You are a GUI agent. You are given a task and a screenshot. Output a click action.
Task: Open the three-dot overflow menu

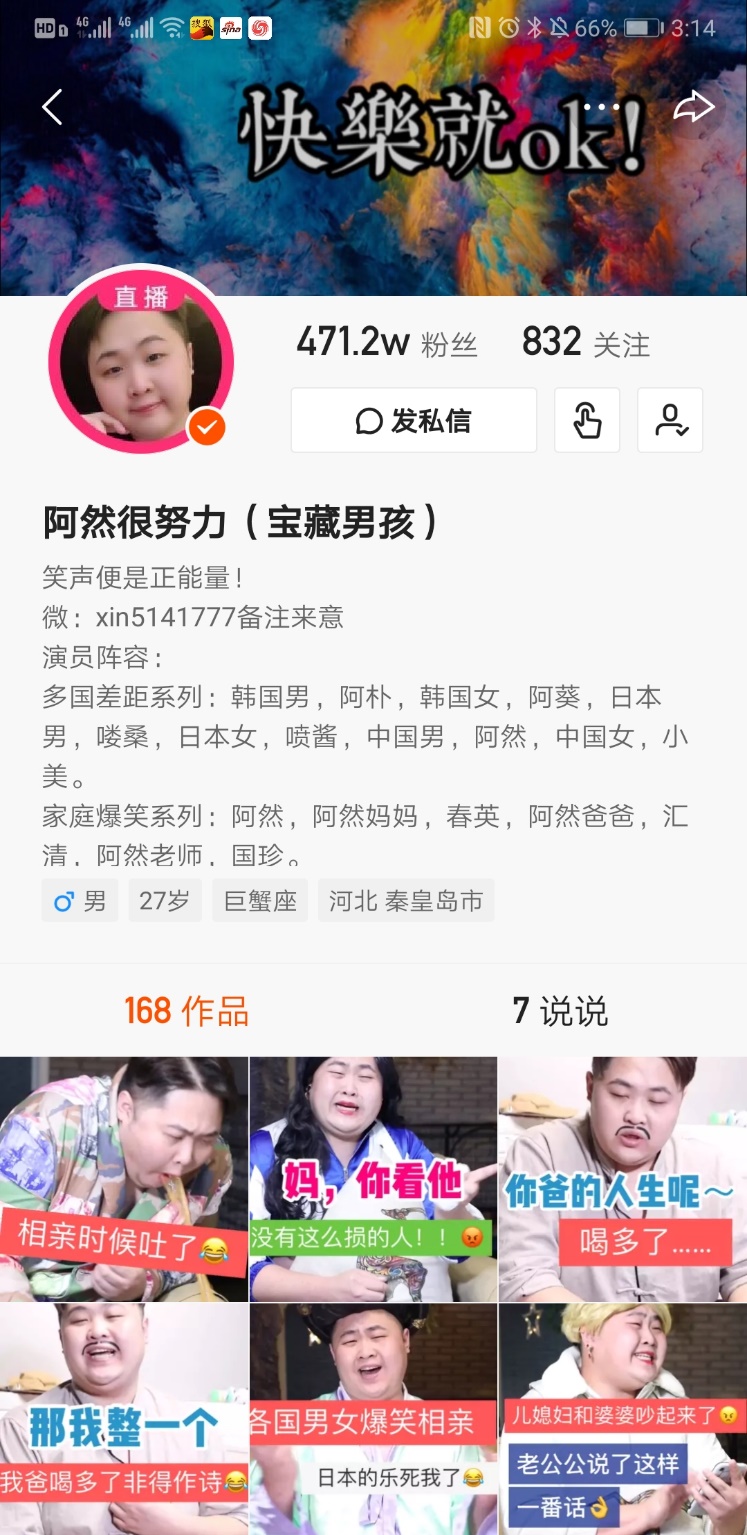(602, 107)
